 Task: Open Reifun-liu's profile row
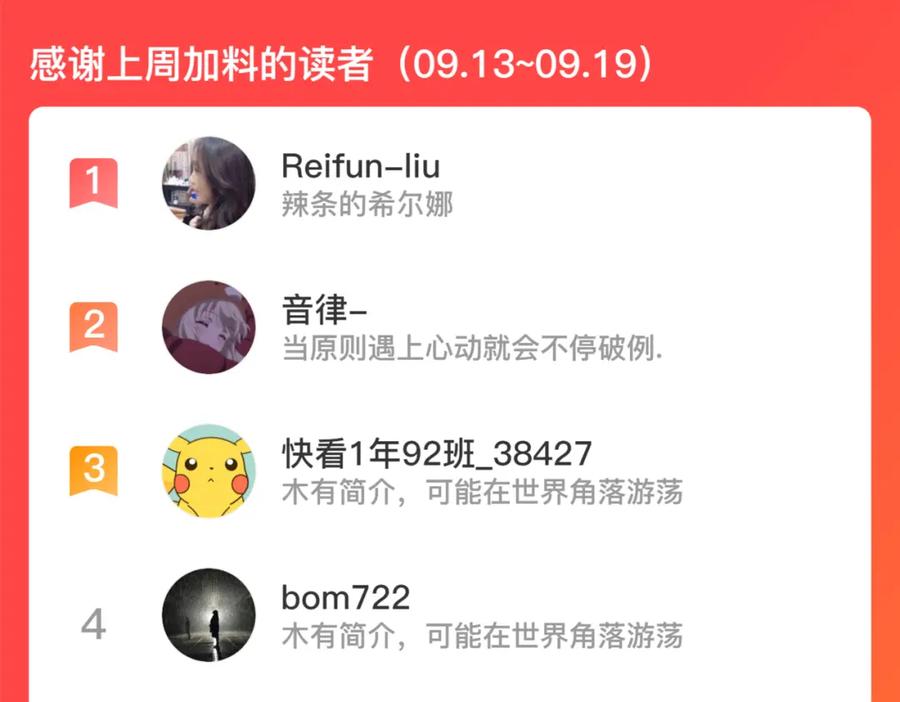(x=450, y=183)
